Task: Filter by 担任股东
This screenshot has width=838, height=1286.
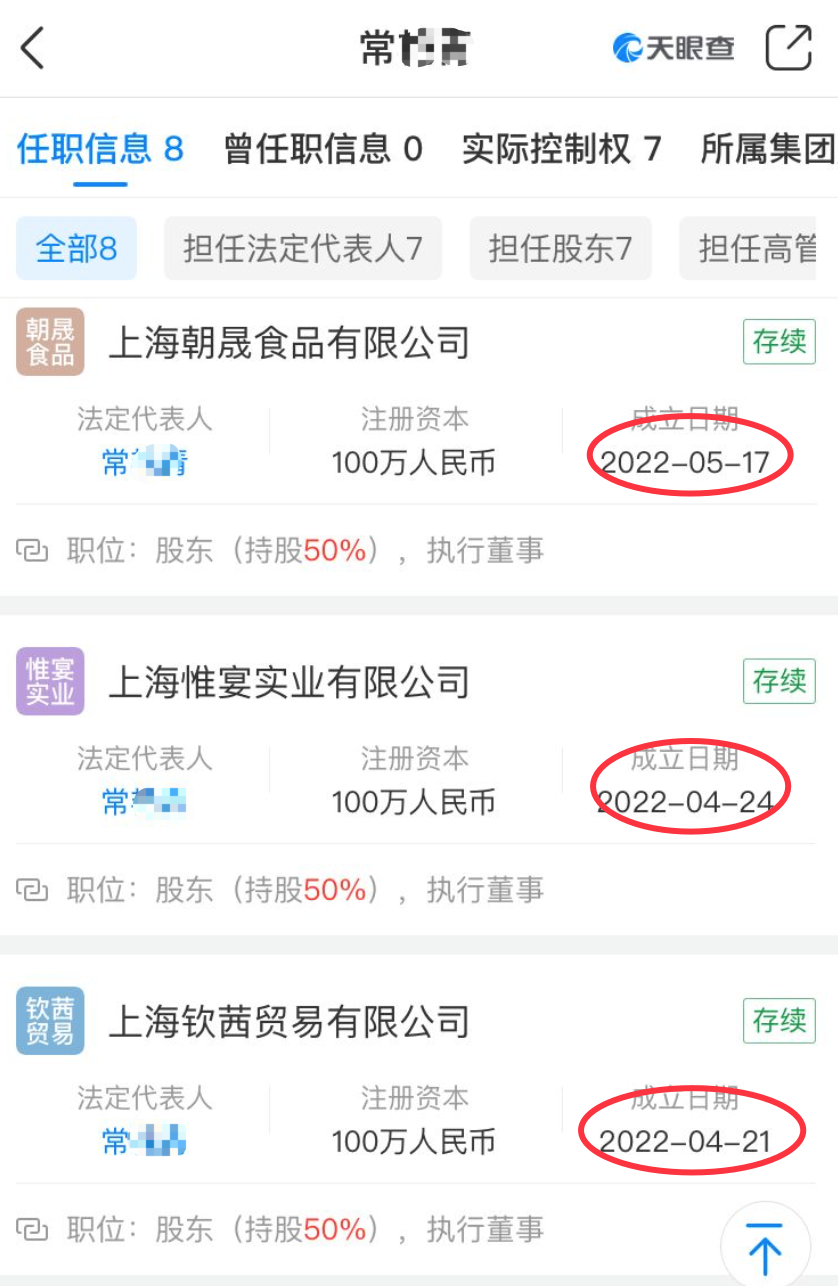Action: (560, 248)
